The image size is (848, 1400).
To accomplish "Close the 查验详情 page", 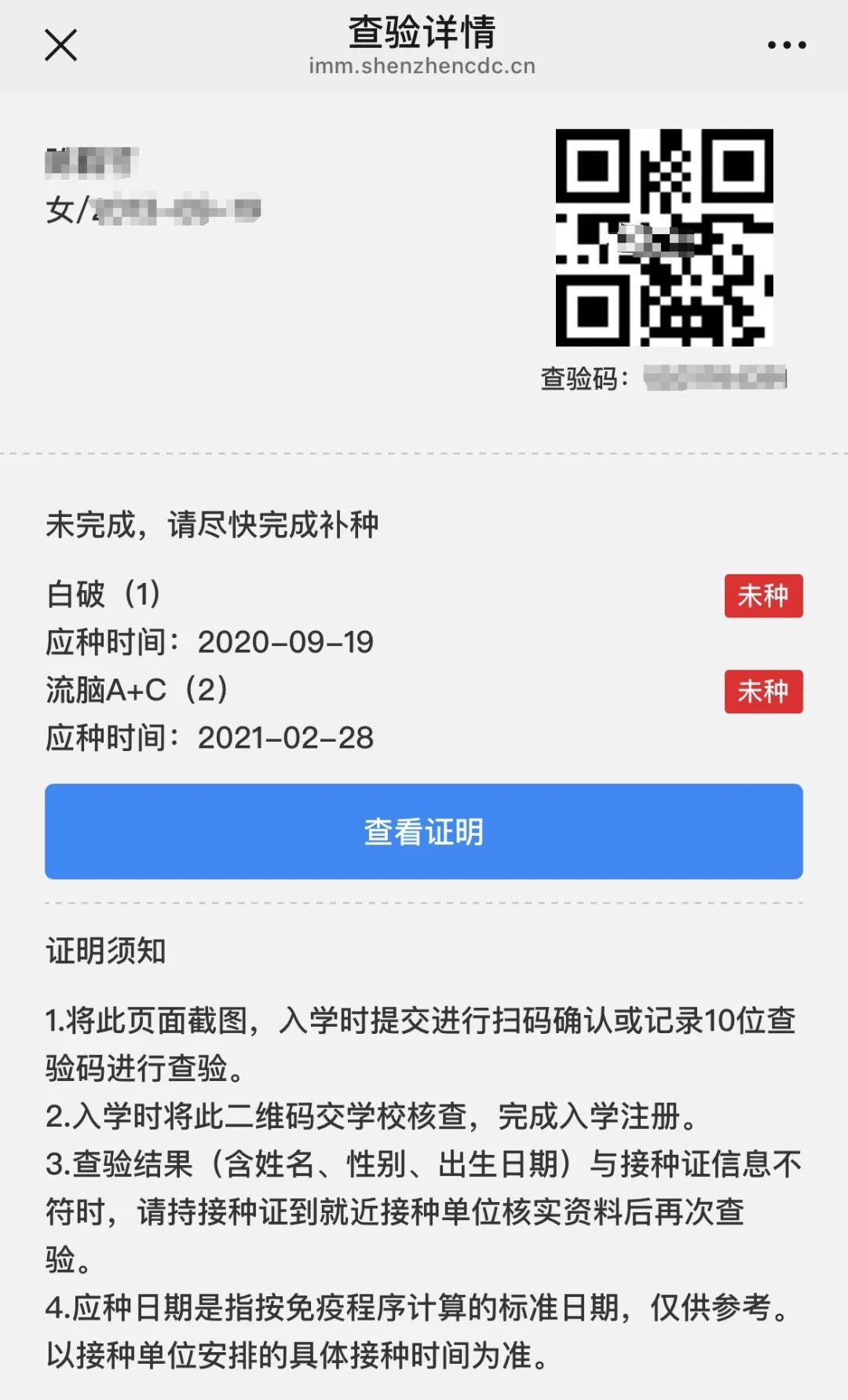I will (x=60, y=45).
